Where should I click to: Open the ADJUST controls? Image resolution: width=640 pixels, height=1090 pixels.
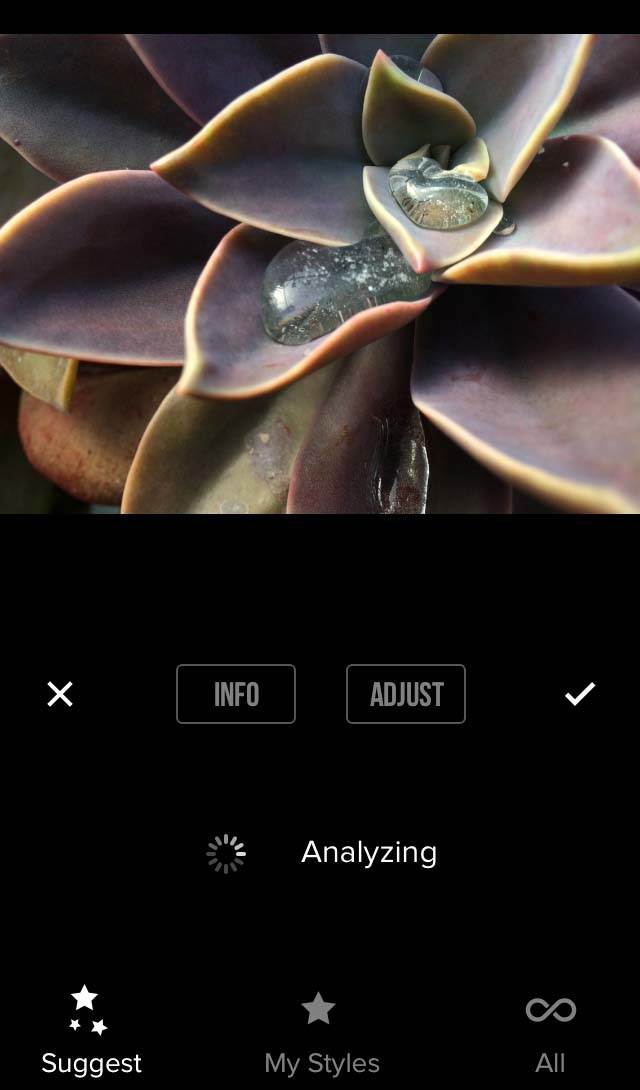tap(406, 694)
